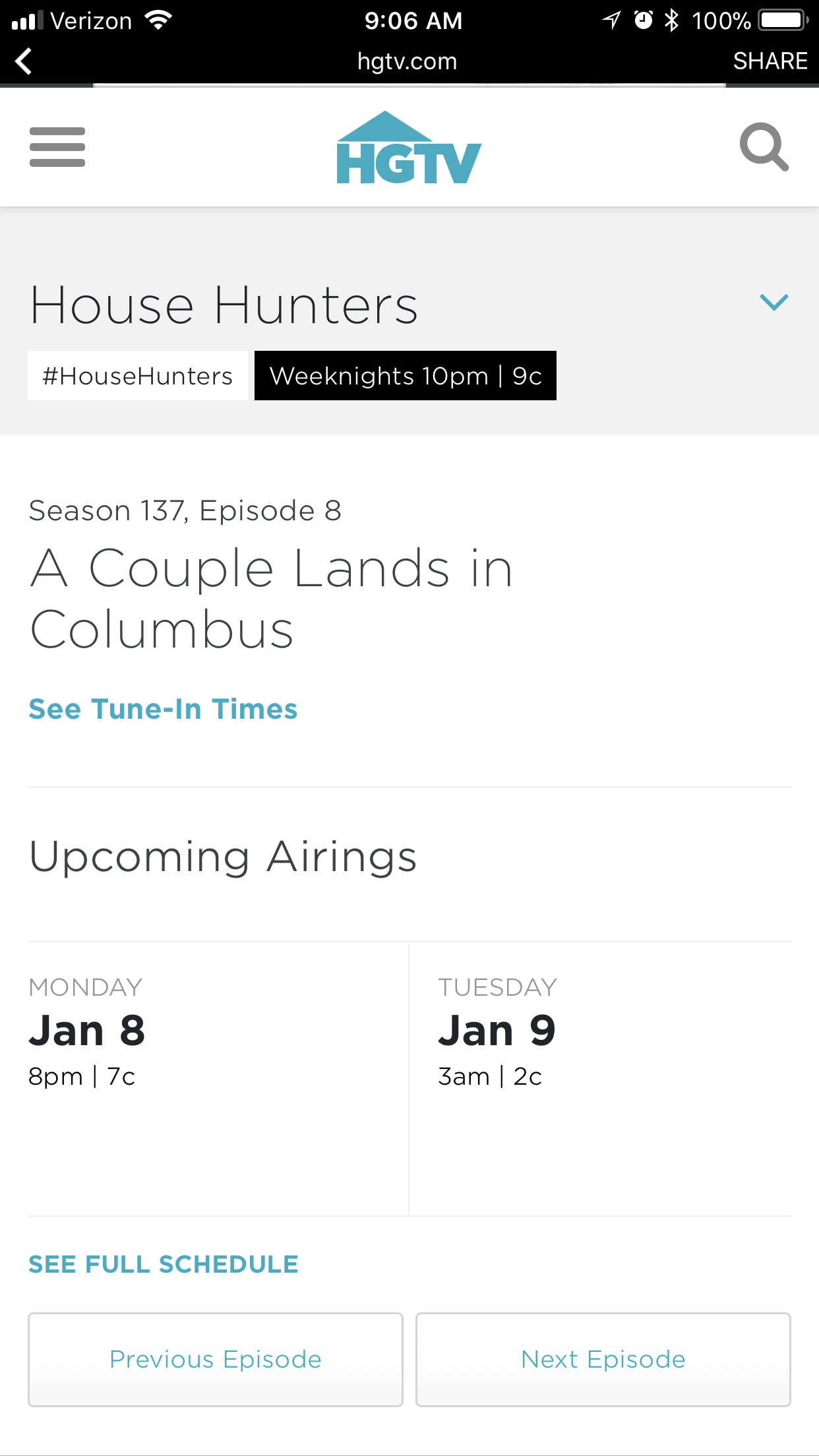
Task: Go back using the top-left arrow
Action: pos(24,61)
